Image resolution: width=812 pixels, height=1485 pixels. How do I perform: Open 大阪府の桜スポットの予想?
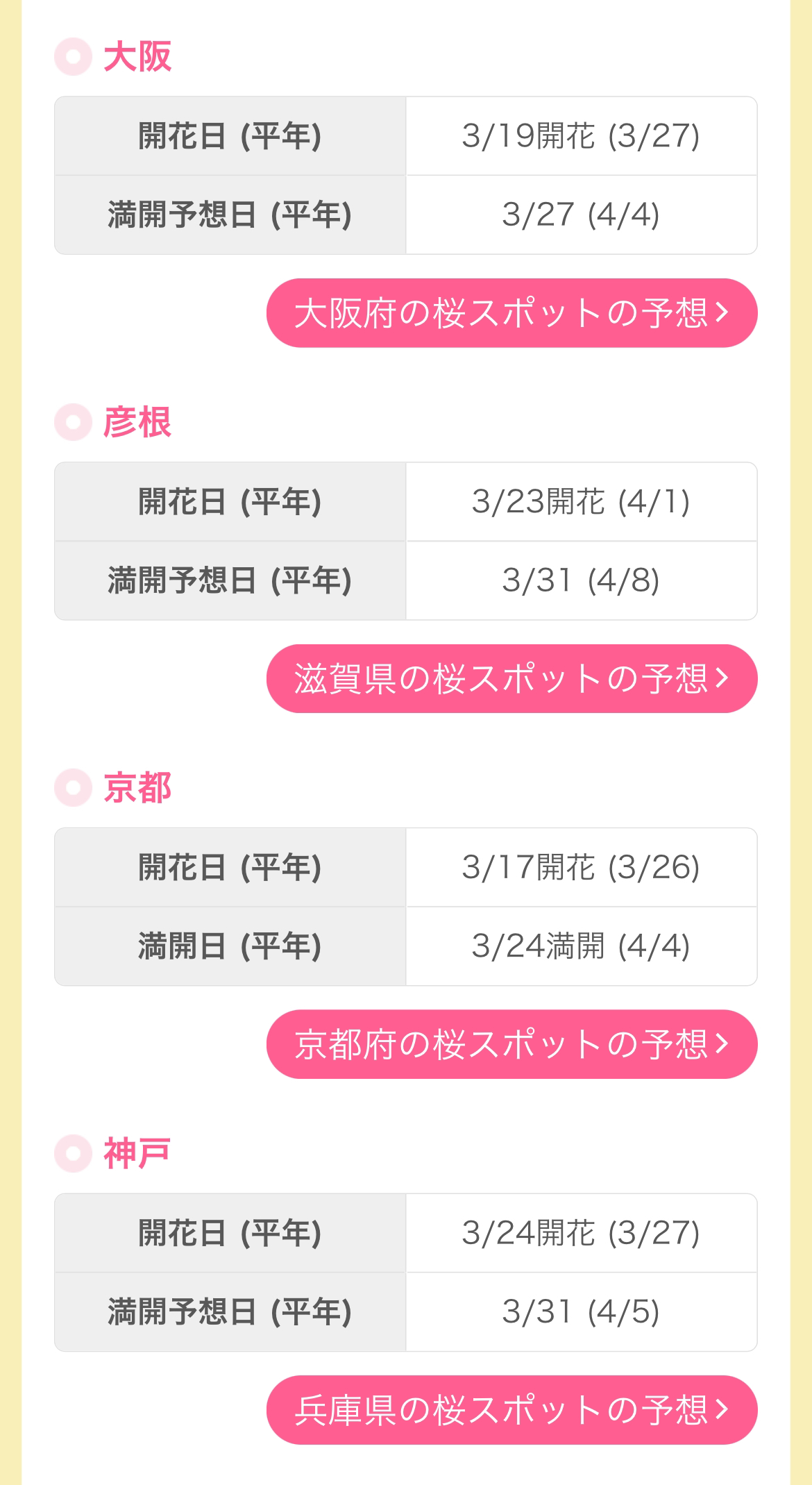pyautogui.click(x=511, y=313)
